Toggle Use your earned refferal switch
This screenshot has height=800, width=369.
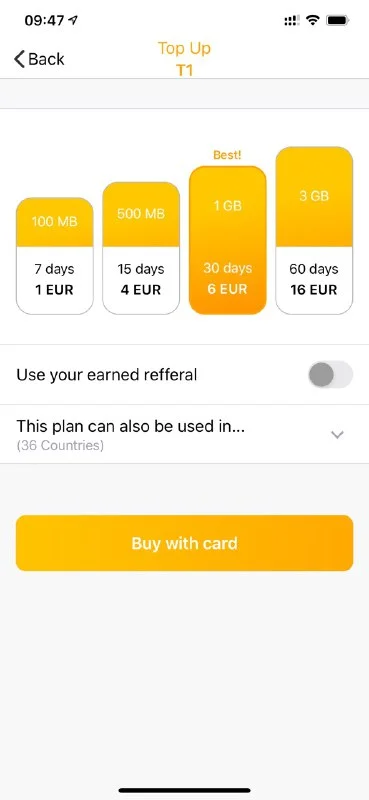coord(330,375)
